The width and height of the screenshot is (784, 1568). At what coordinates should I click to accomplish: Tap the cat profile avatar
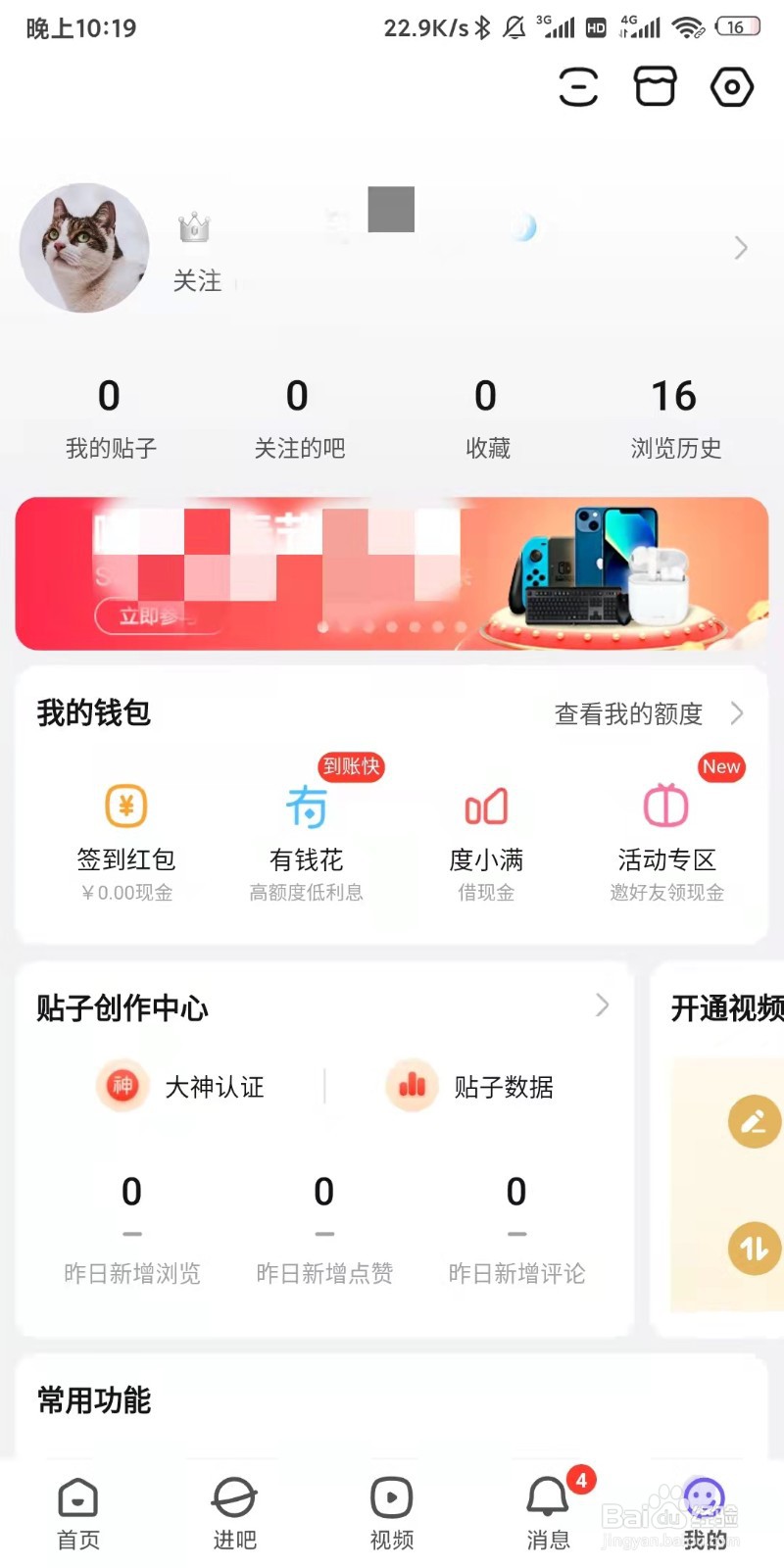(83, 248)
